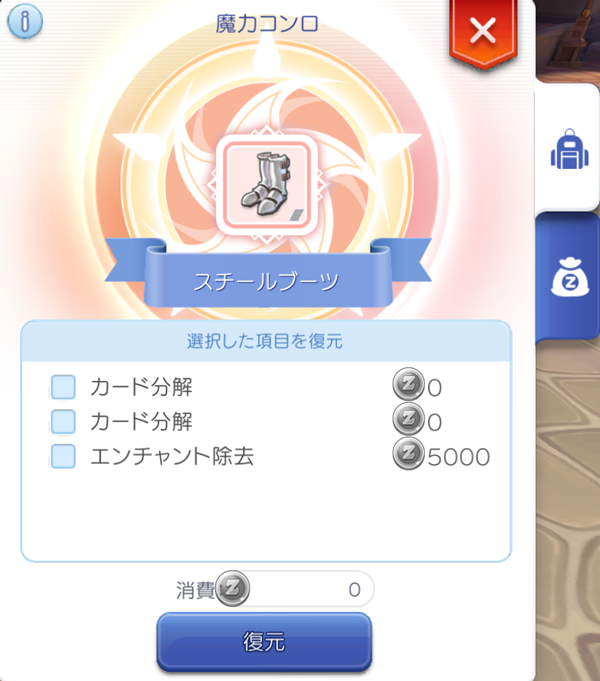Check the first カード分解 checkbox
The height and width of the screenshot is (681, 600).
click(63, 387)
